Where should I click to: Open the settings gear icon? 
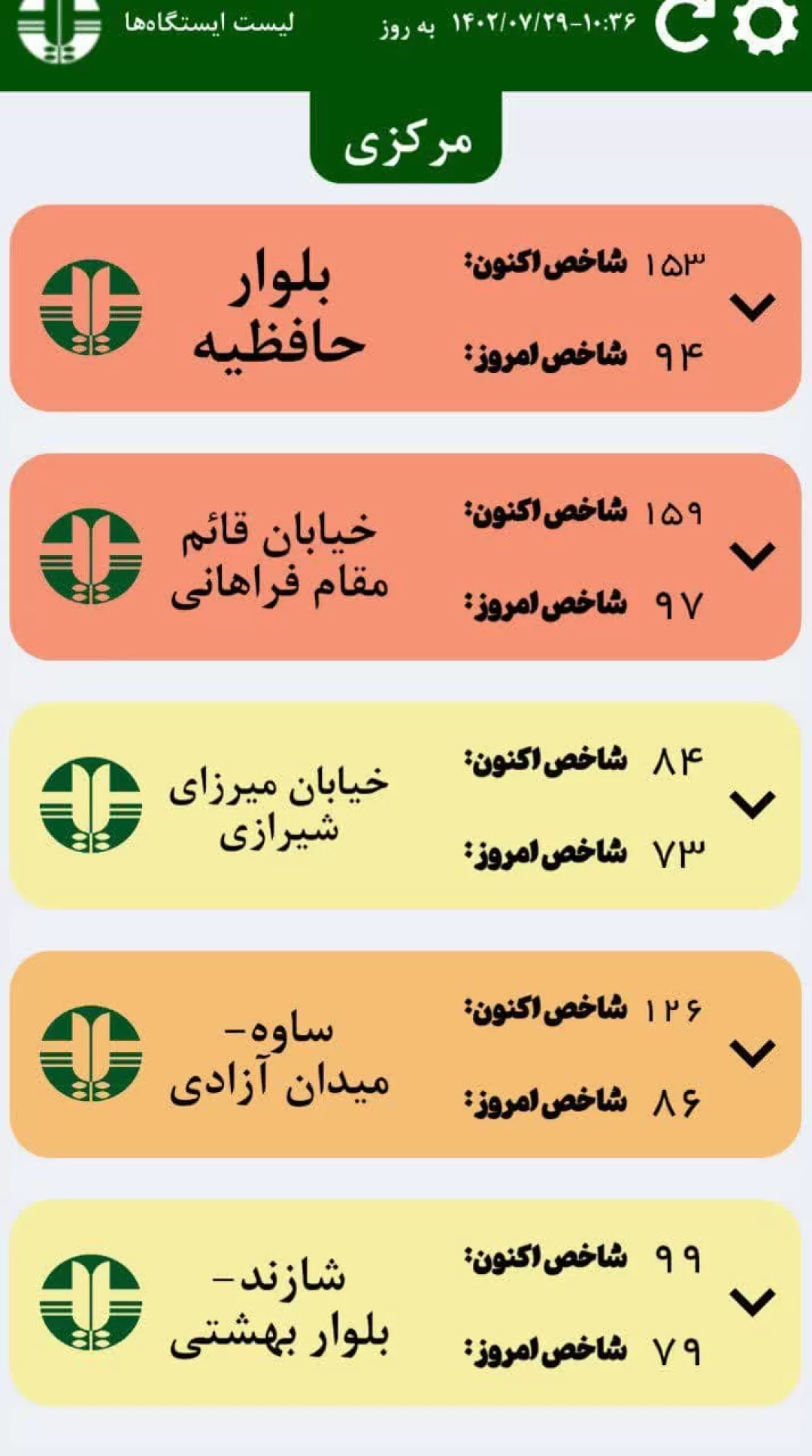click(x=765, y=26)
